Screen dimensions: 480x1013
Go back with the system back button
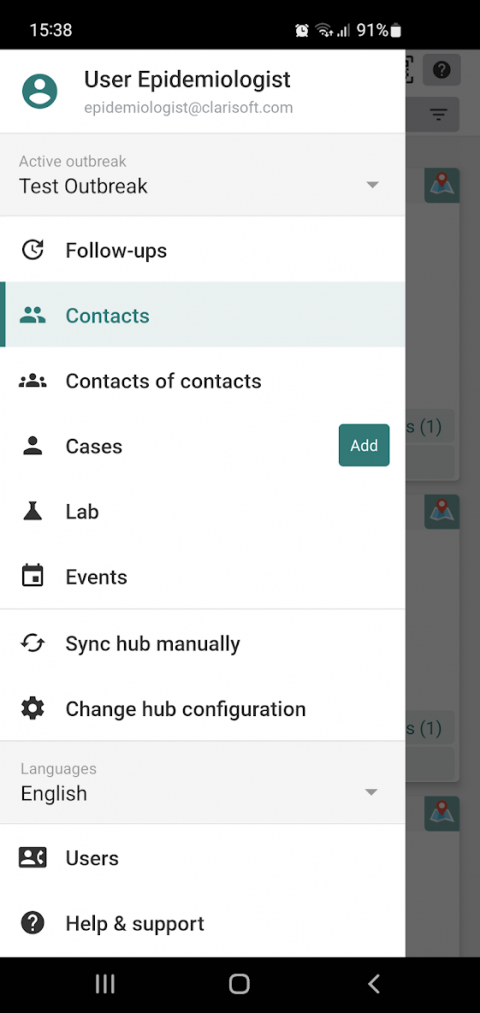point(373,984)
